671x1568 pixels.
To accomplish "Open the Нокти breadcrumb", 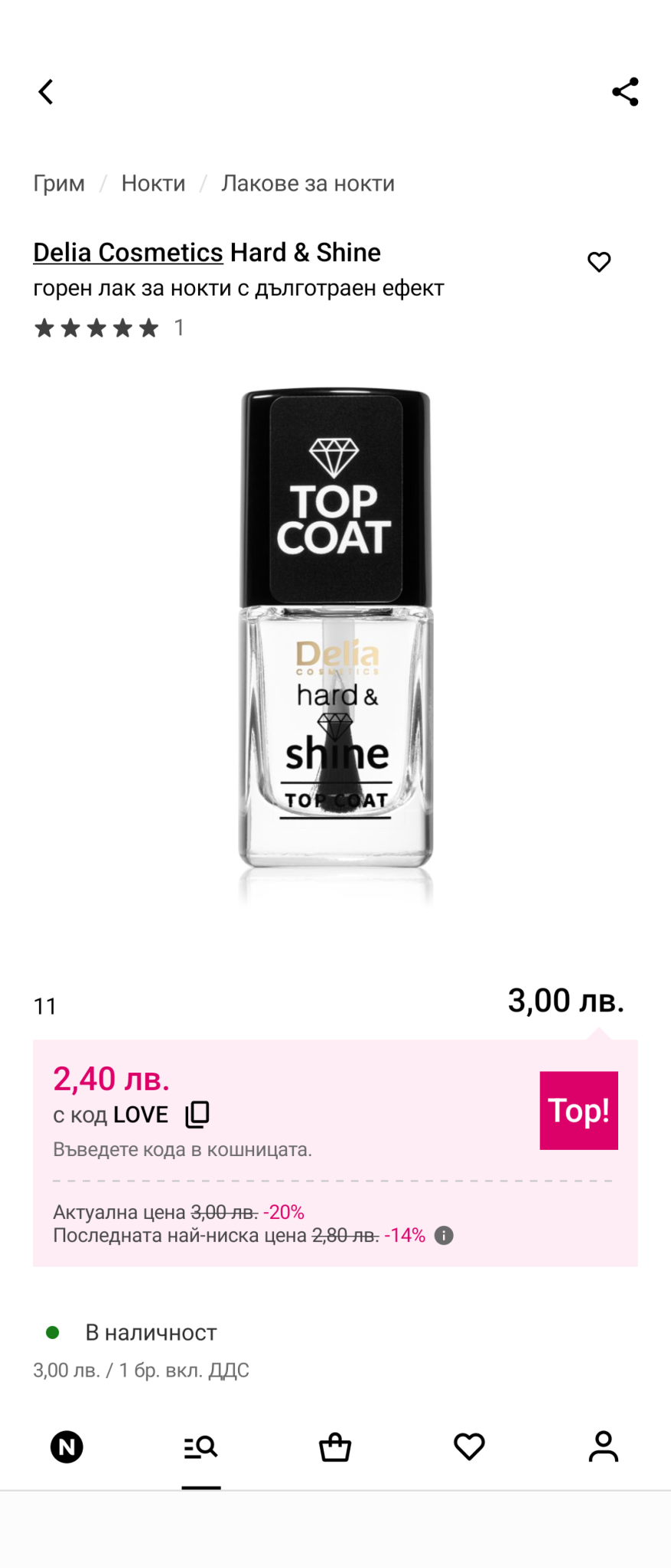I will pyautogui.click(x=153, y=184).
